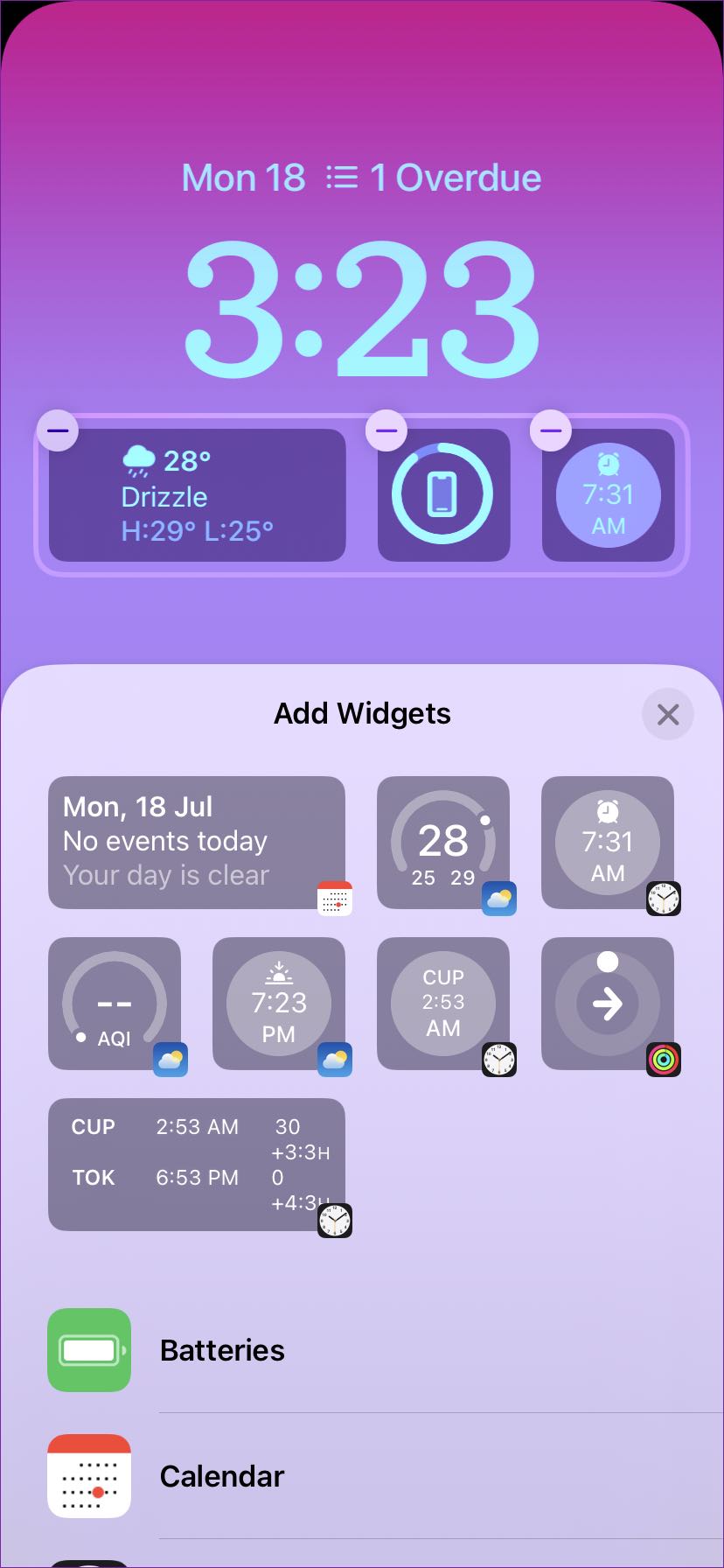Remove the 7:31 AM alarm widget
The height and width of the screenshot is (1568, 724).
point(551,430)
